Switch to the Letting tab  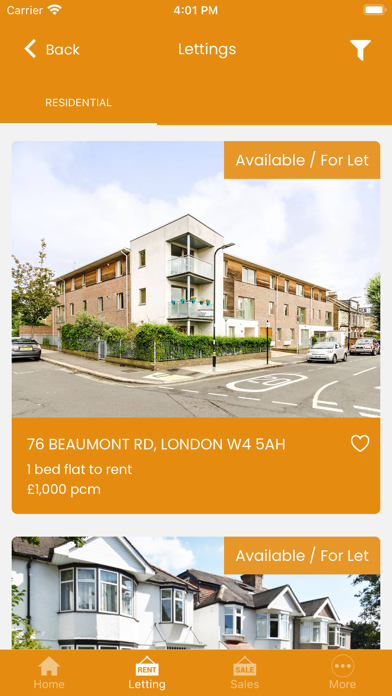click(147, 672)
